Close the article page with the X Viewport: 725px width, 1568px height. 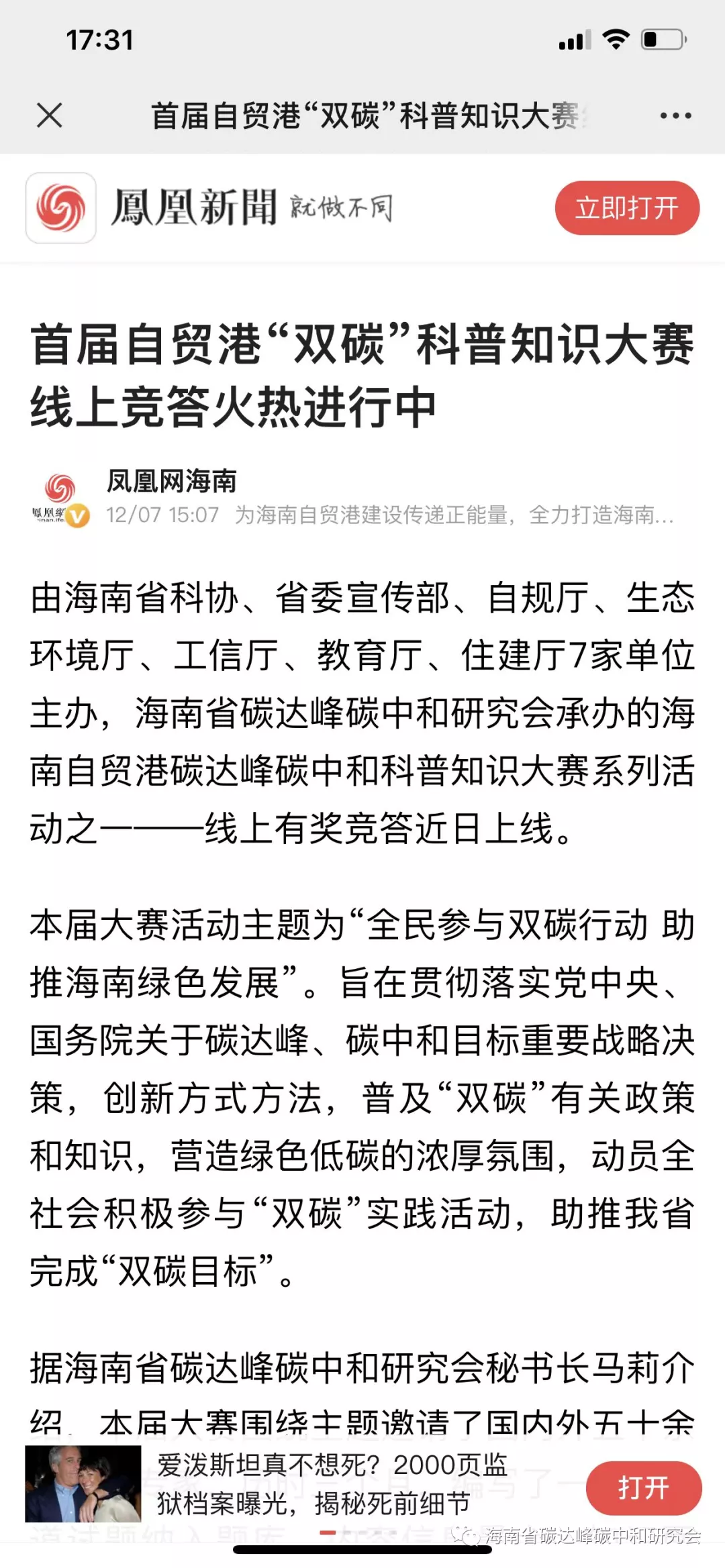50,115
